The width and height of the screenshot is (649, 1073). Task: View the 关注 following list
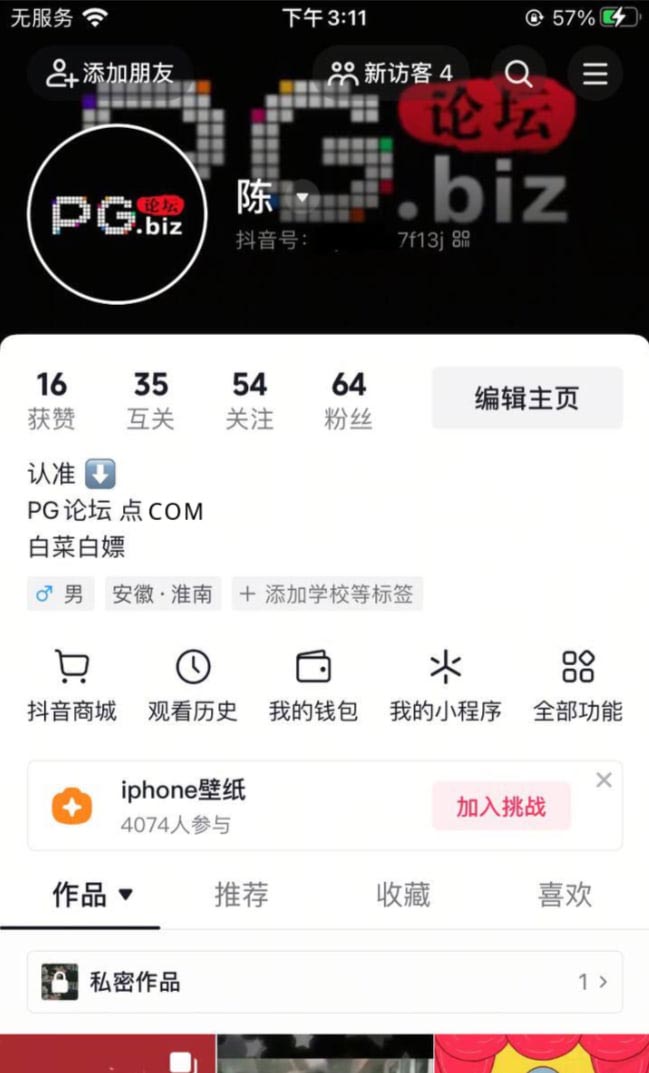pos(249,400)
